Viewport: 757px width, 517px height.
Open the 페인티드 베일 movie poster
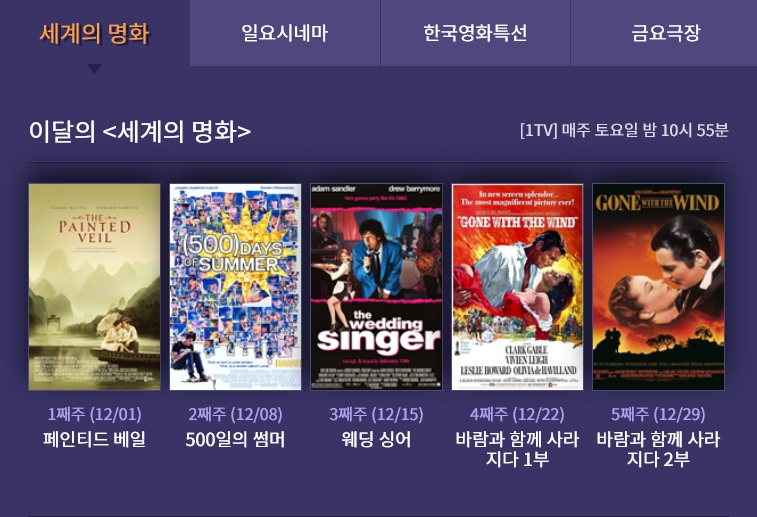point(94,286)
